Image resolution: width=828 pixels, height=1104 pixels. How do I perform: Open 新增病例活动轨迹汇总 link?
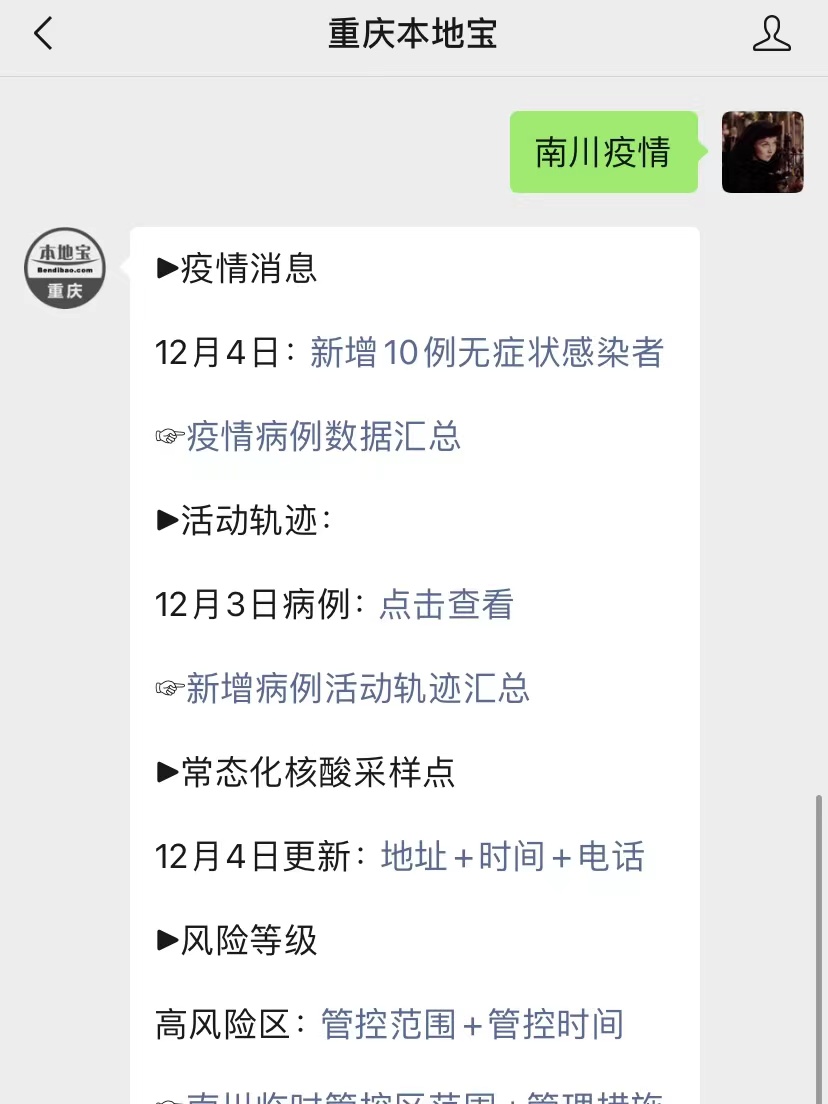click(x=357, y=689)
